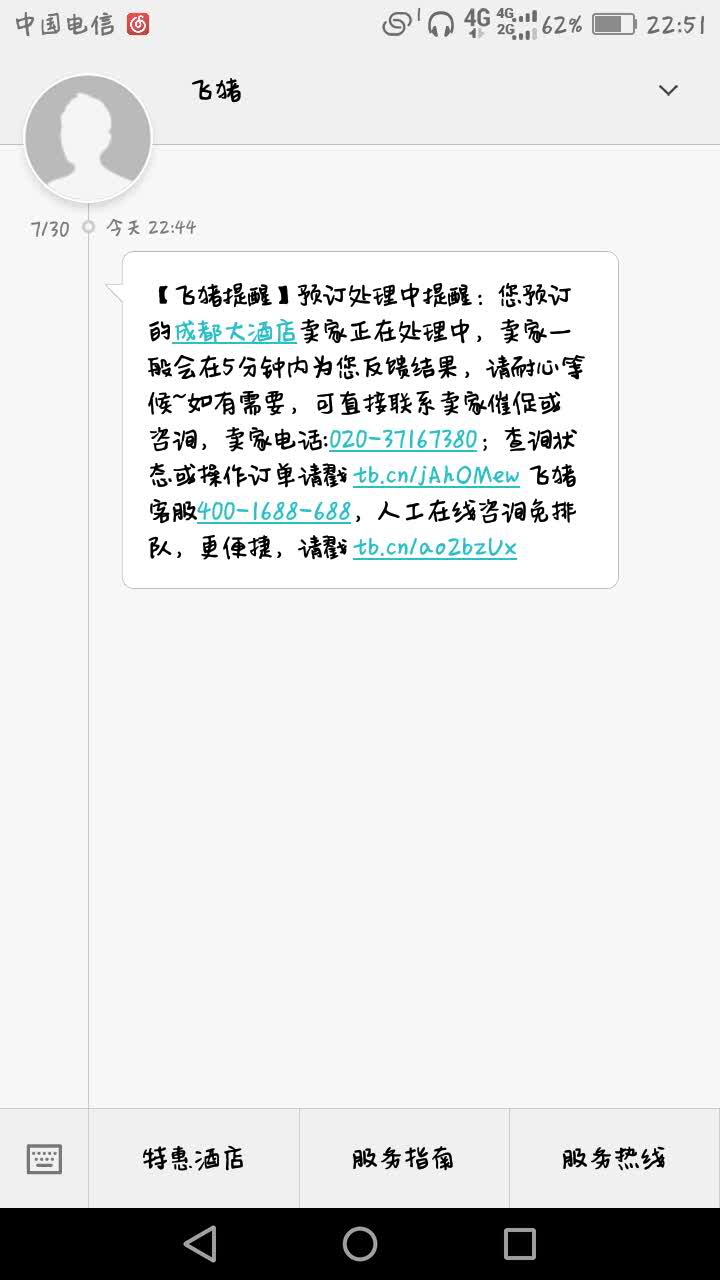Go back using the system back button
The height and width of the screenshot is (1280, 720).
[x=200, y=1244]
